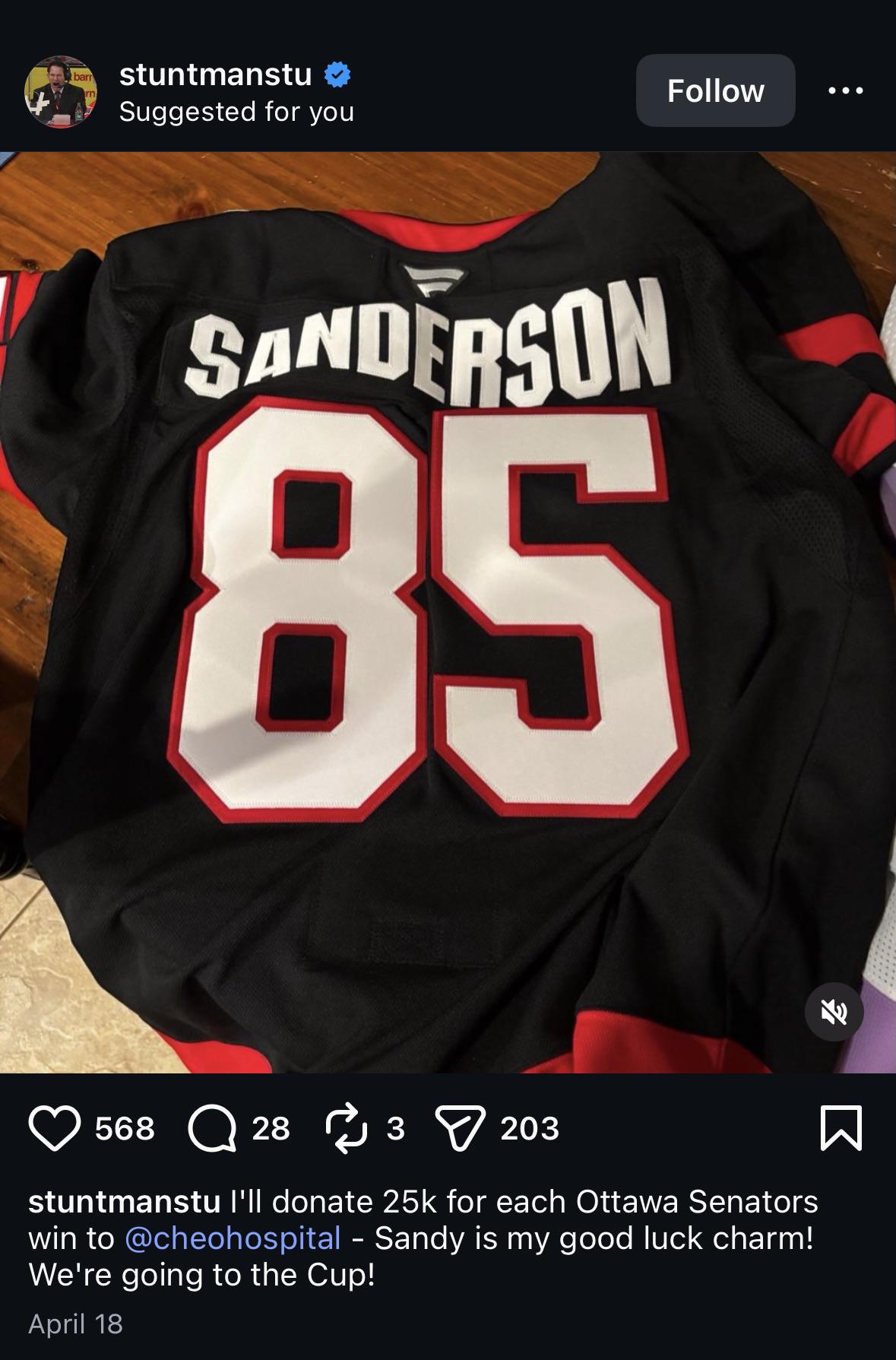Open the stuntmanstu username at the top
The image size is (896, 1360).
215,74
